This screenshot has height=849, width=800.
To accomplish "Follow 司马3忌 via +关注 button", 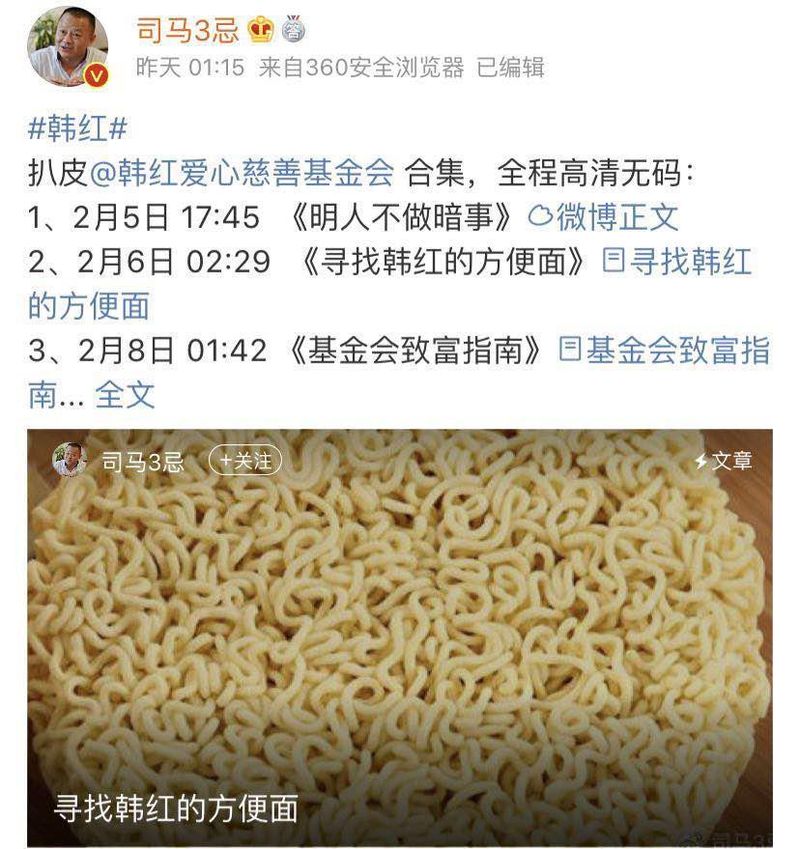I will [x=245, y=461].
